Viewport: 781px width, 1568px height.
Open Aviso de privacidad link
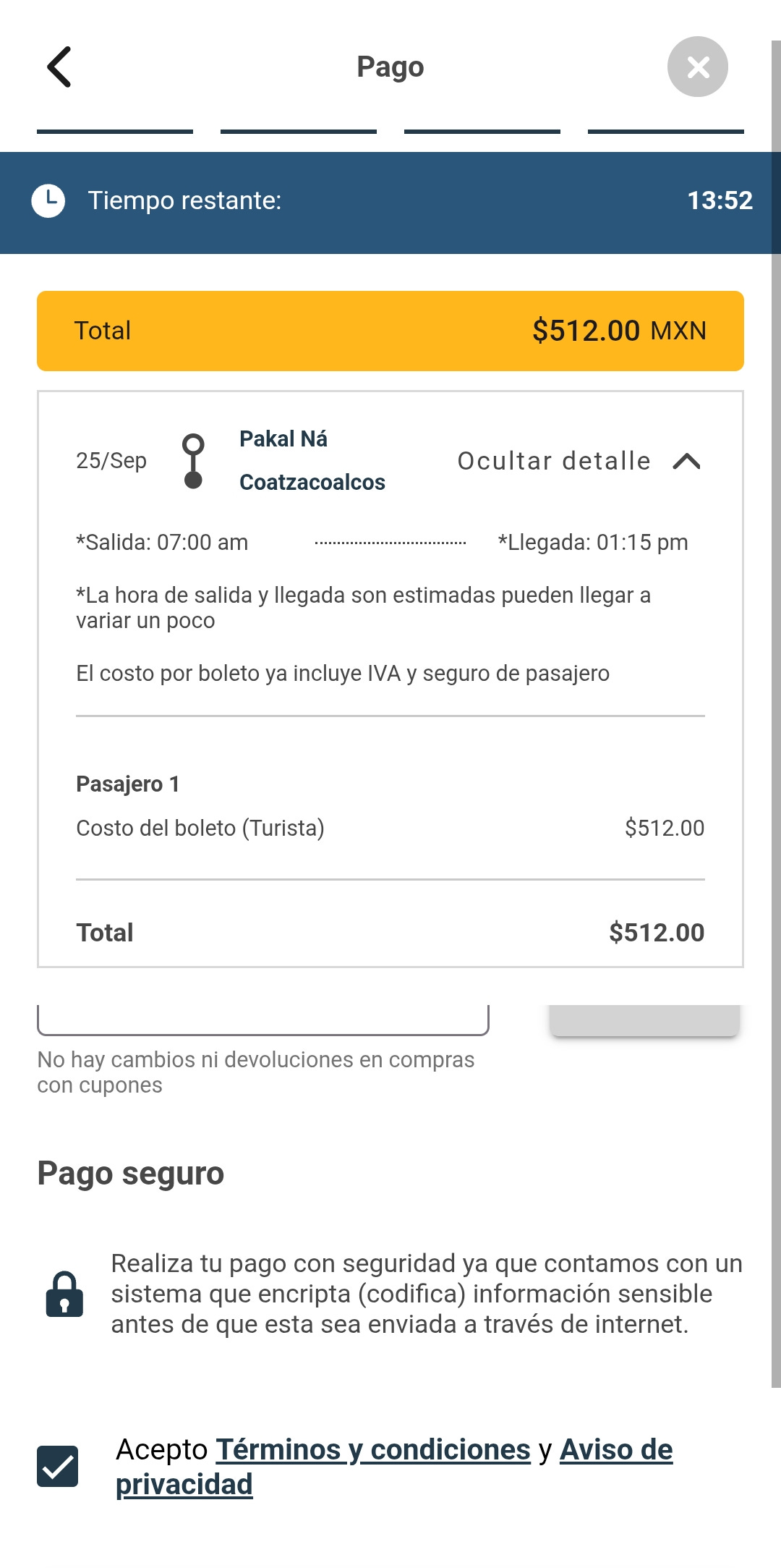[615, 1449]
